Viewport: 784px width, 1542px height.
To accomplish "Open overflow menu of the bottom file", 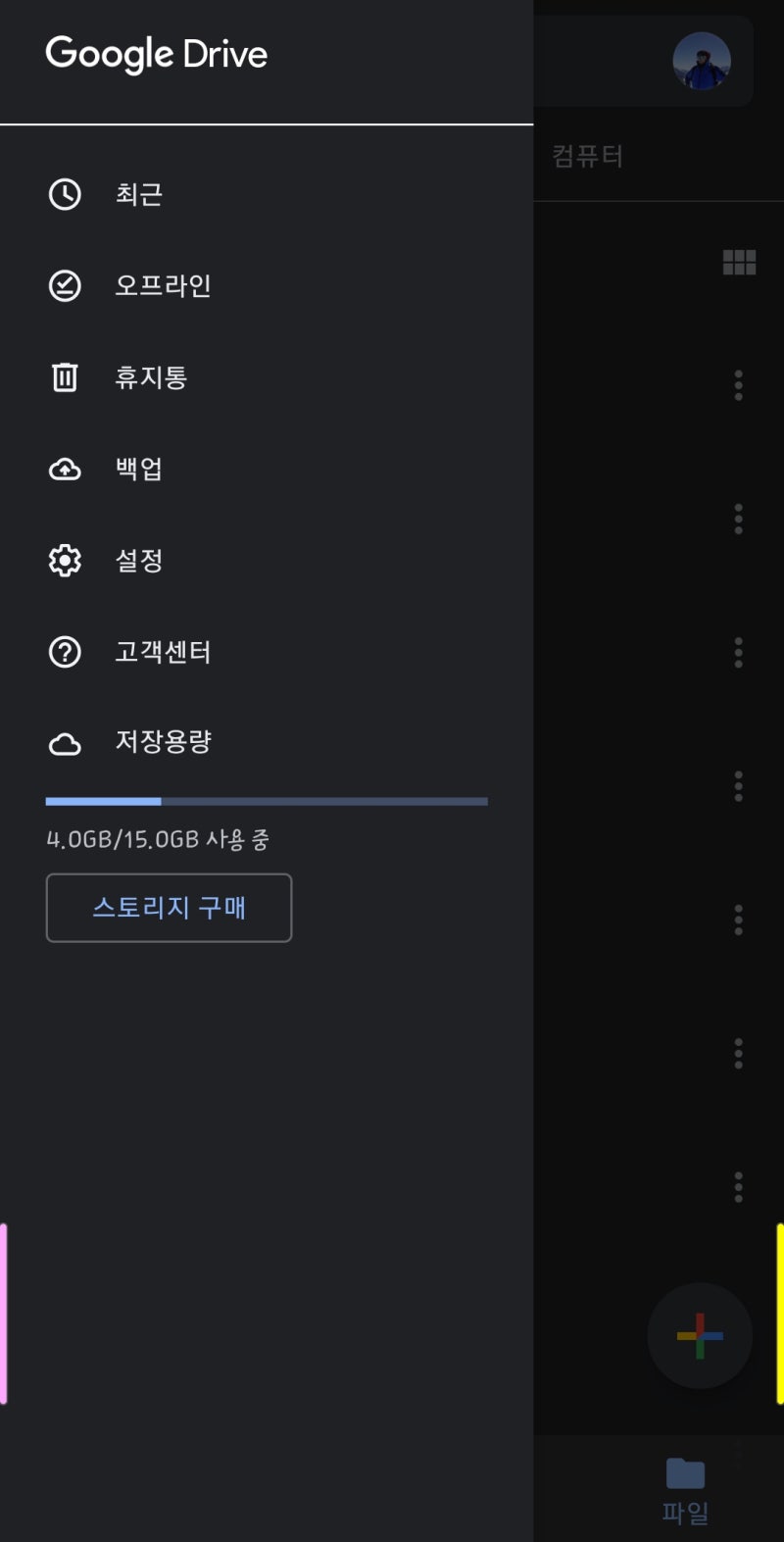I will click(x=738, y=1188).
